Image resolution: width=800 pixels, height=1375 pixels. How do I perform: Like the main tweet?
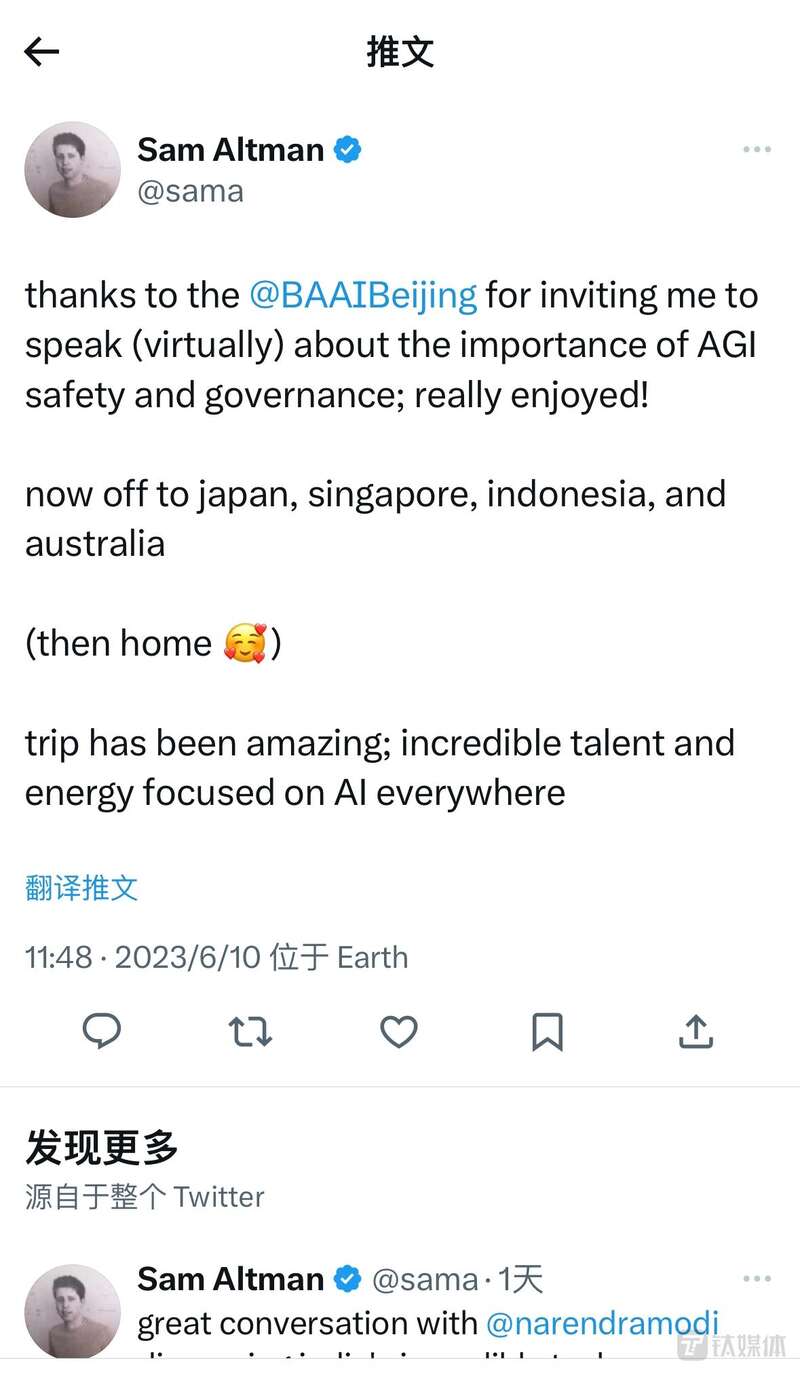(x=398, y=1031)
